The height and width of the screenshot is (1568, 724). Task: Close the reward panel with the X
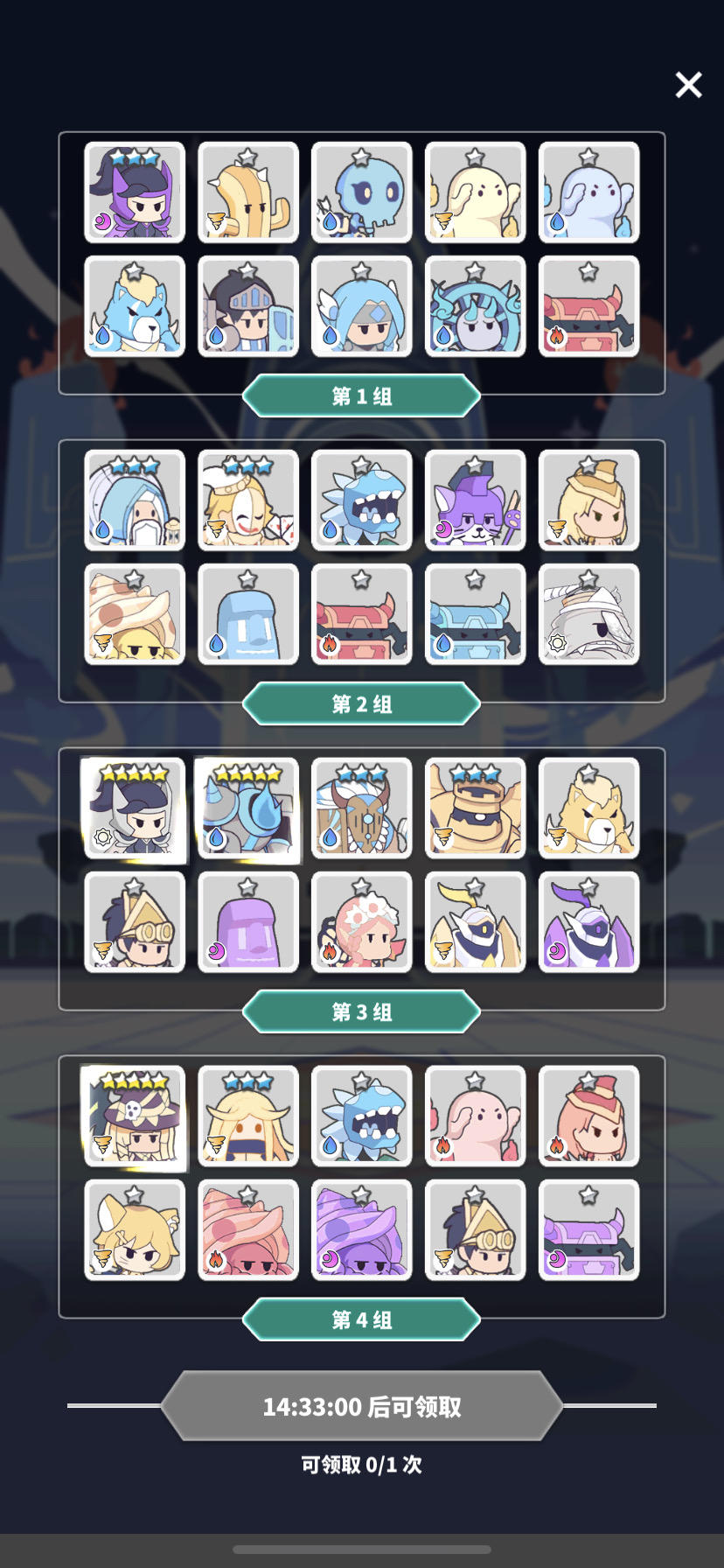click(x=688, y=85)
